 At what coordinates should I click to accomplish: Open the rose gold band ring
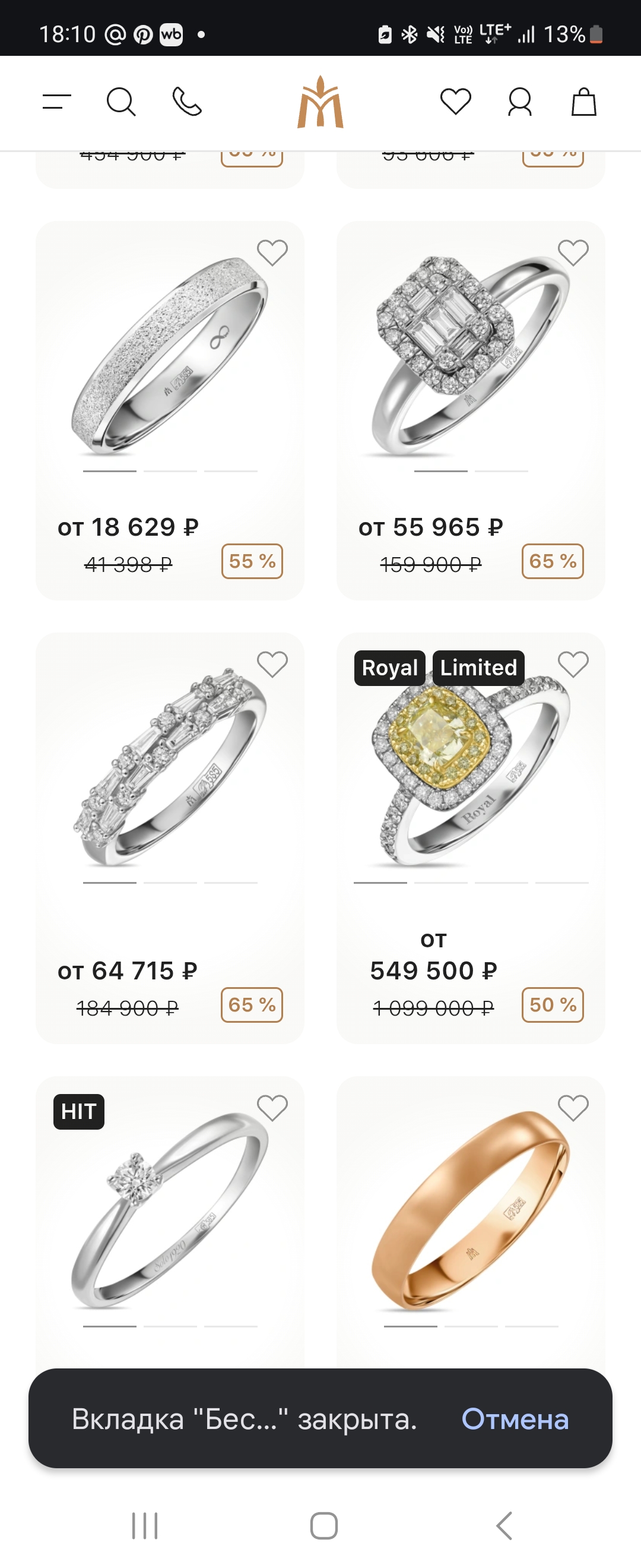[470, 1211]
